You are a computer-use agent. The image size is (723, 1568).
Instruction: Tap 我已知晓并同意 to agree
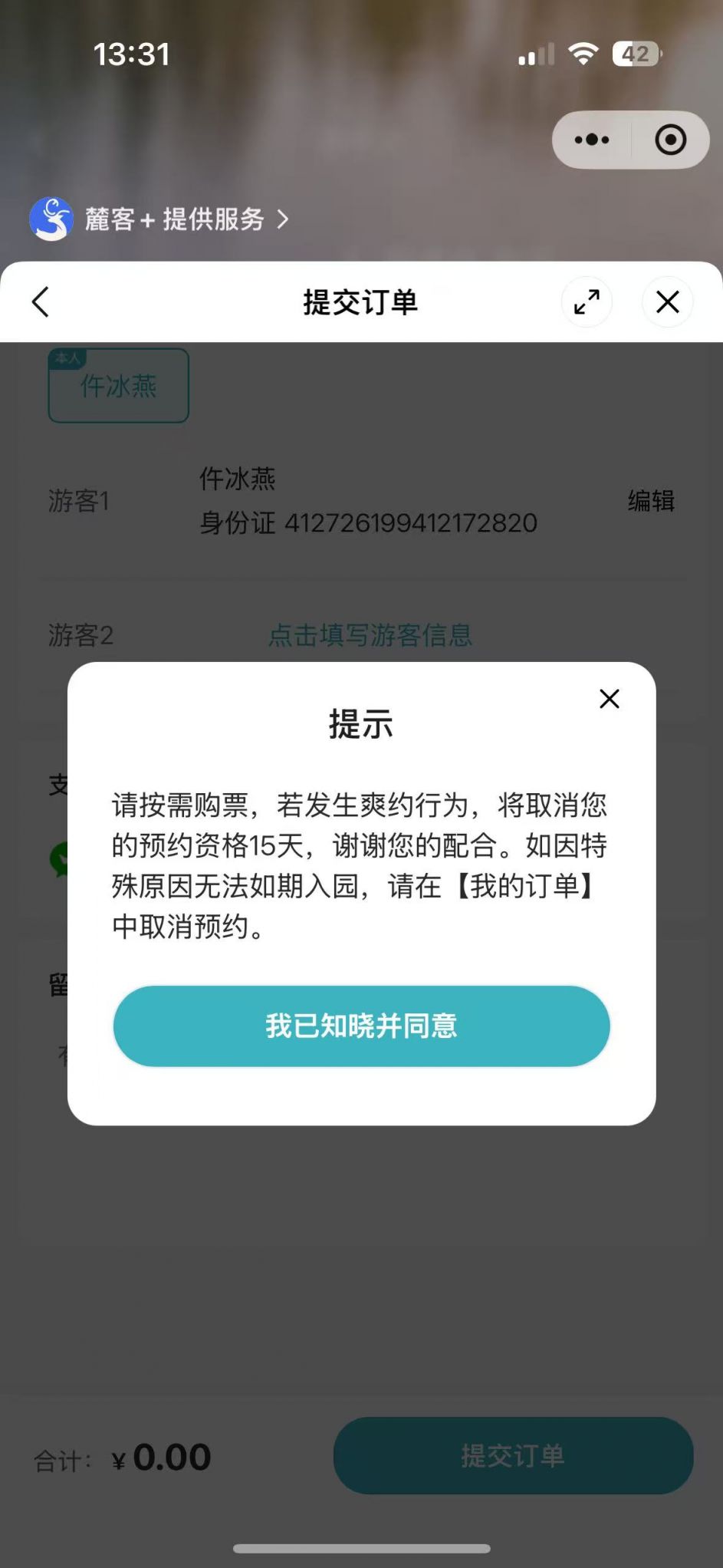[x=361, y=1026]
